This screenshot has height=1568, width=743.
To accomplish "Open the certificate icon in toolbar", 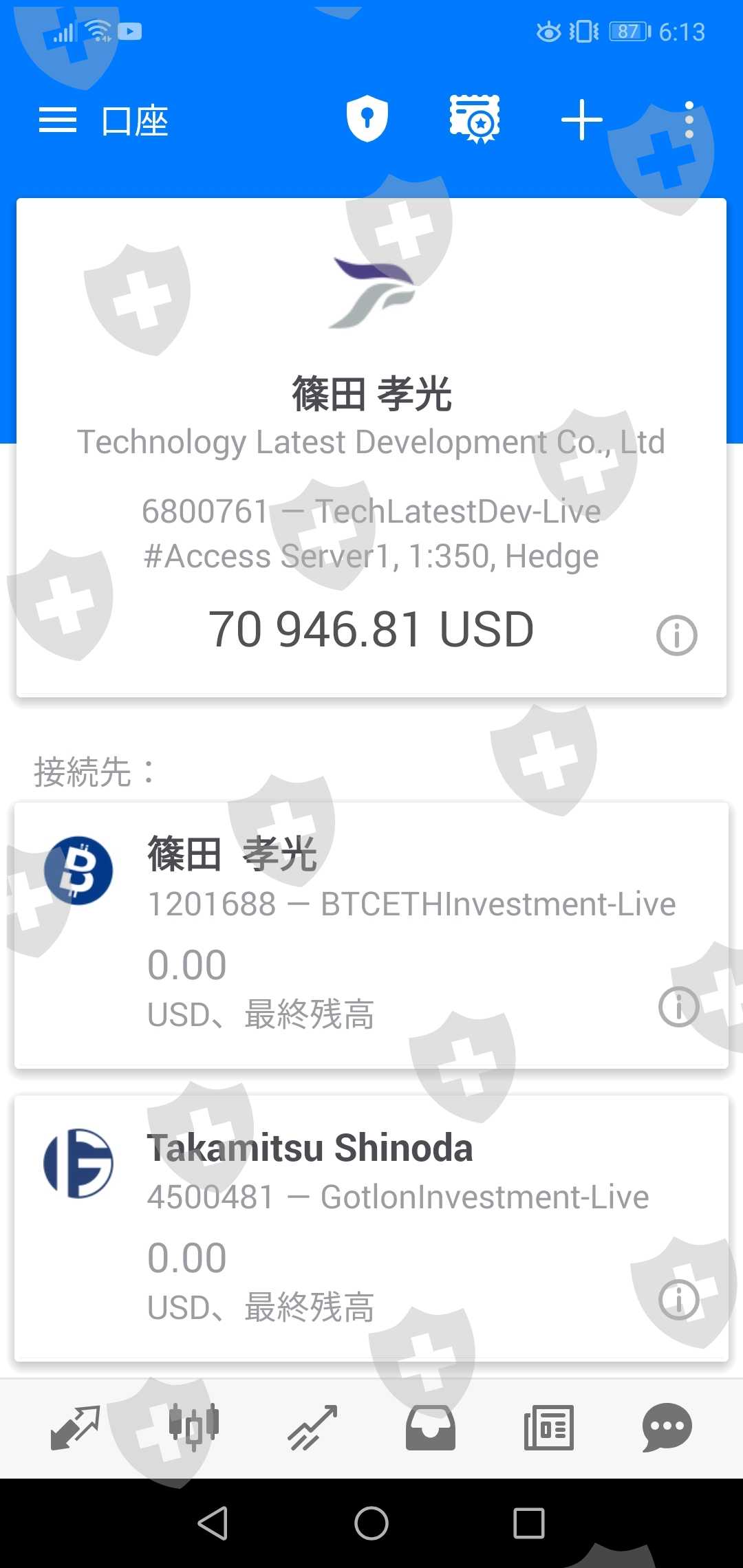I will tap(475, 119).
